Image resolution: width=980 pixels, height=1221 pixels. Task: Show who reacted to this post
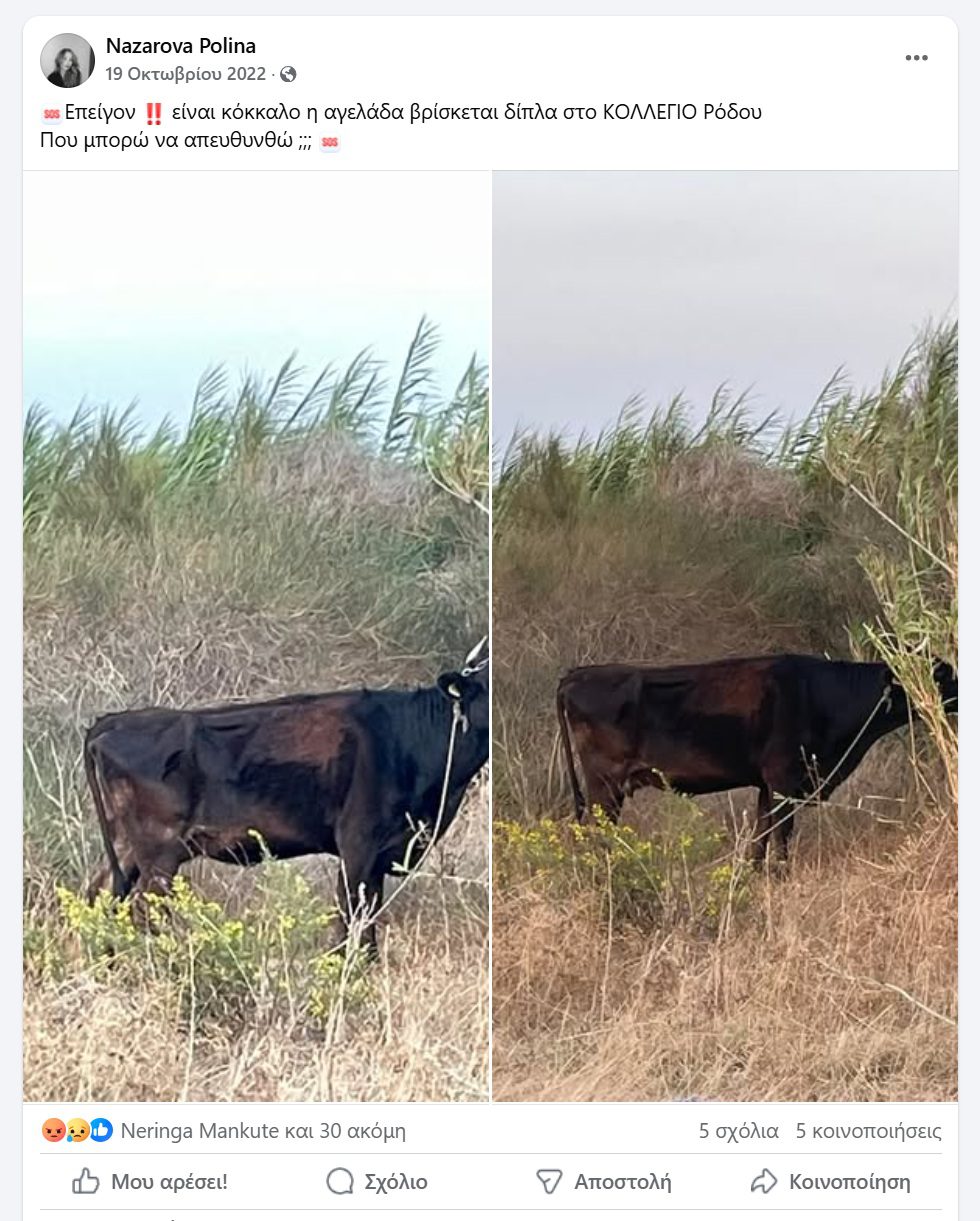262,1131
